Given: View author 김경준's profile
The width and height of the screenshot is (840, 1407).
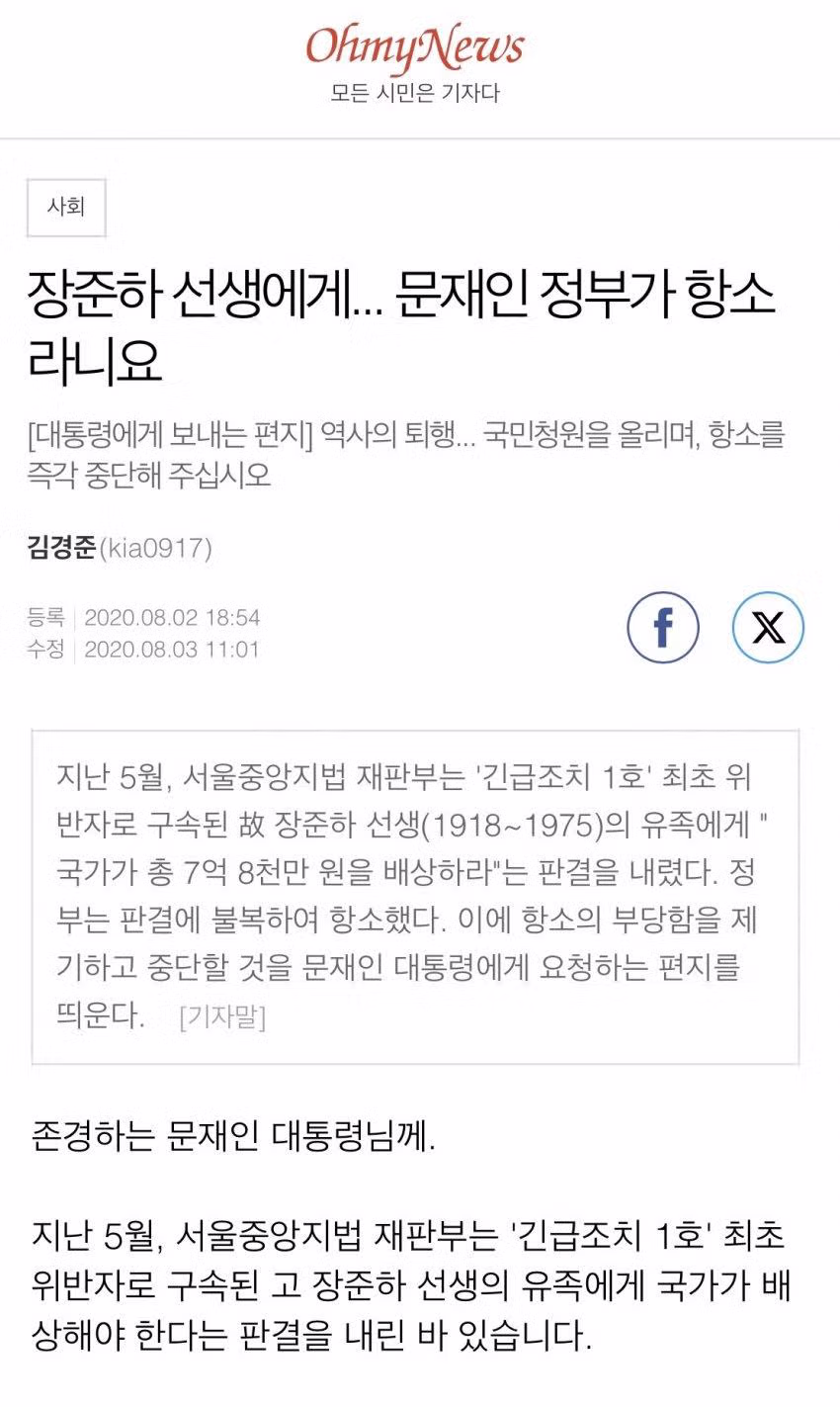Looking at the screenshot, I should 61,549.
